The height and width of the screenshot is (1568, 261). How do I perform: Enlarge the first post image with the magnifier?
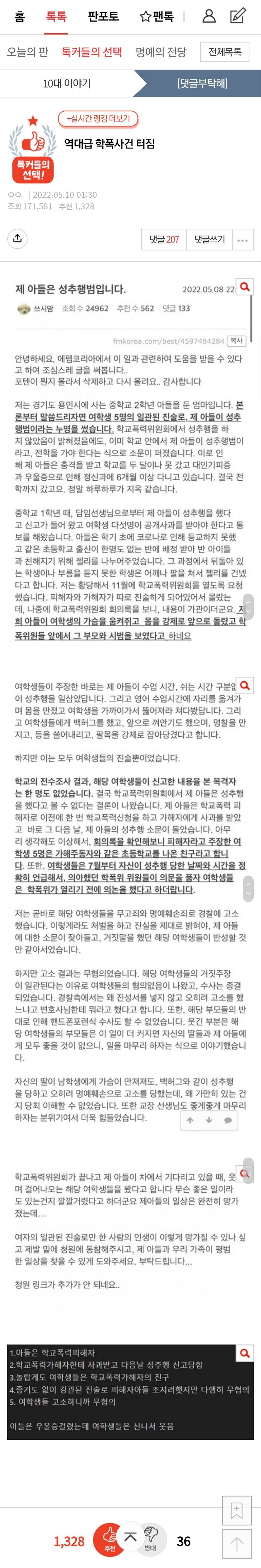pyautogui.click(x=245, y=286)
